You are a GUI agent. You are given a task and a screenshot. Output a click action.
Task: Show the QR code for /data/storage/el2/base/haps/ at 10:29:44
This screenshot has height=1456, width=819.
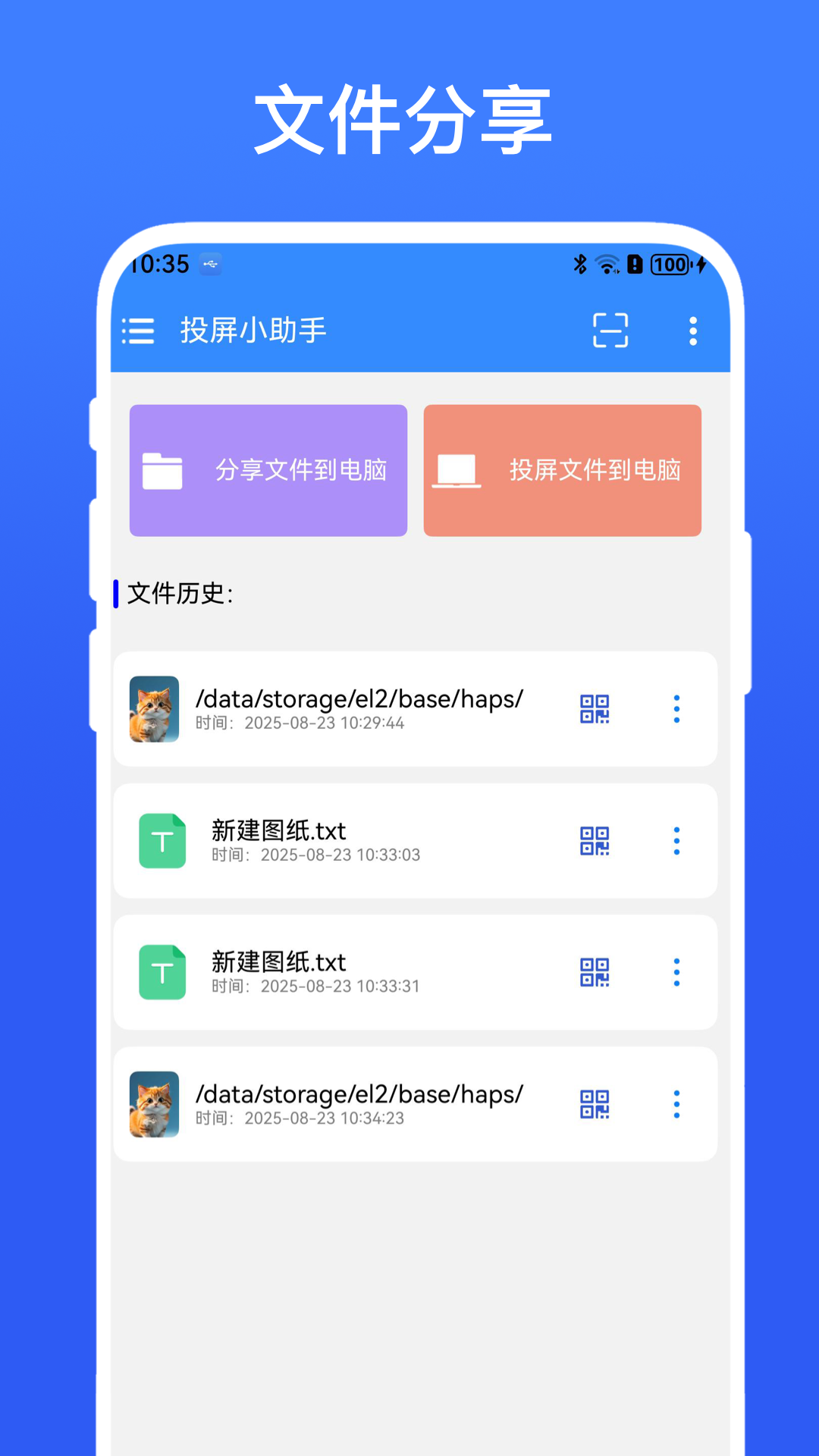click(595, 708)
